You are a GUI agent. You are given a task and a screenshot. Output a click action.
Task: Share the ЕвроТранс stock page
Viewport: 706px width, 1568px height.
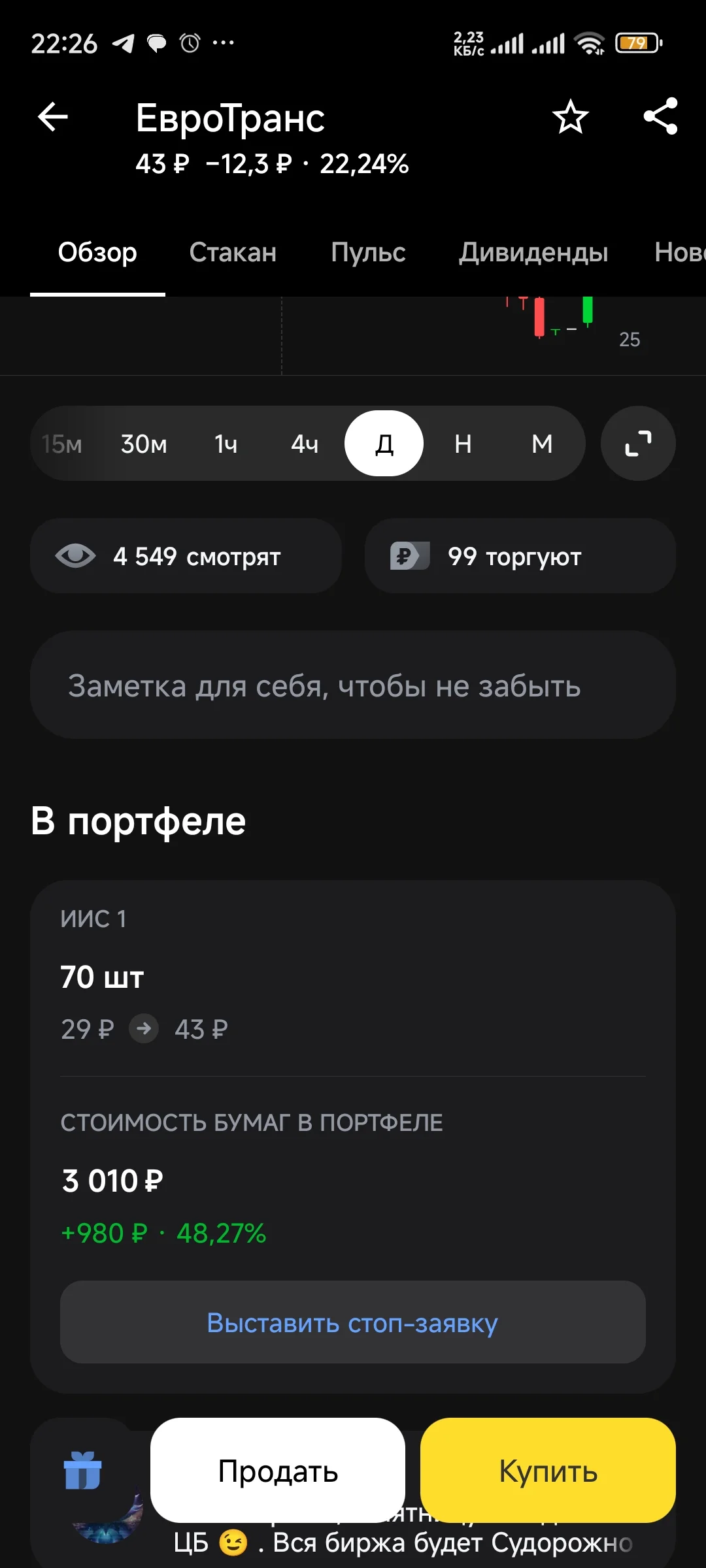(x=660, y=116)
